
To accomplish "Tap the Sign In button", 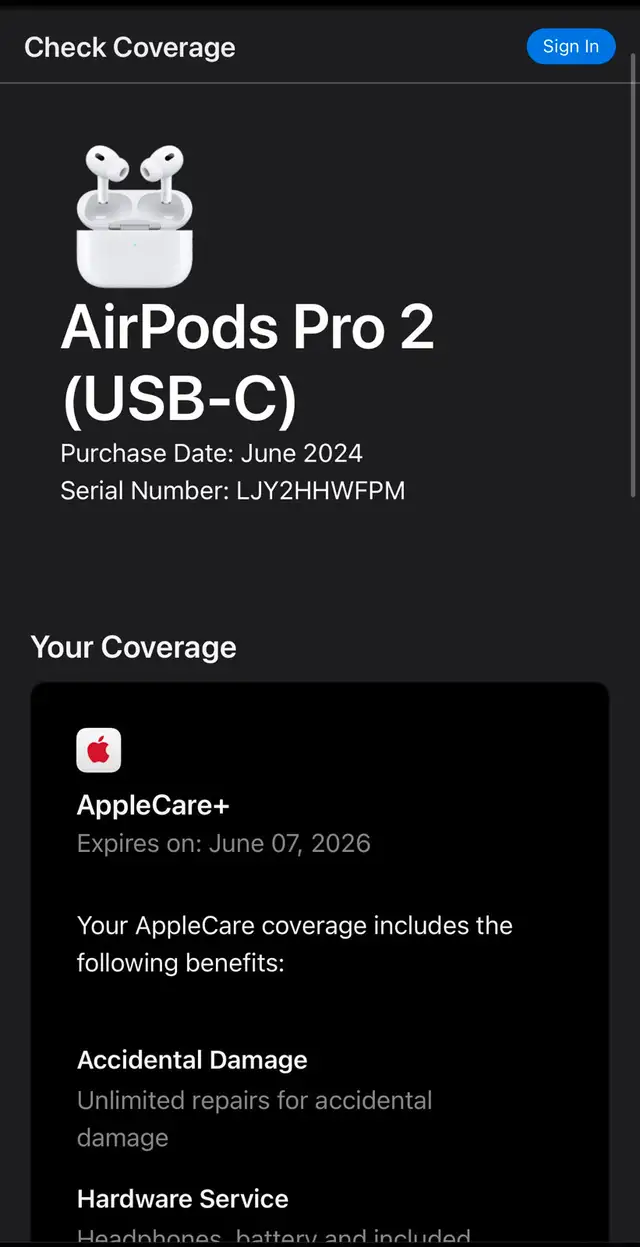I will coord(571,46).
